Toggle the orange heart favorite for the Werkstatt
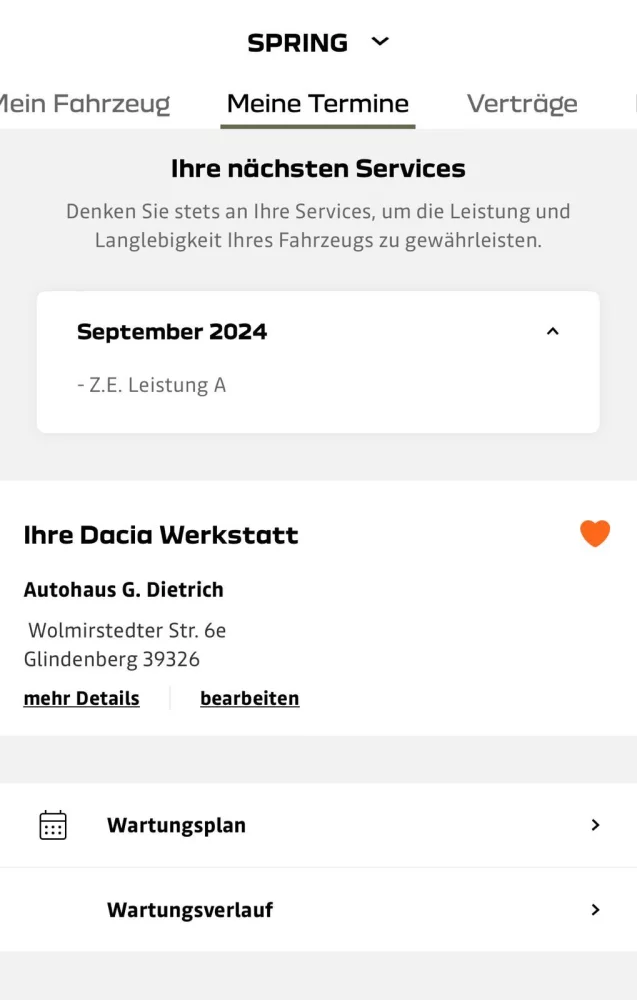 [595, 534]
